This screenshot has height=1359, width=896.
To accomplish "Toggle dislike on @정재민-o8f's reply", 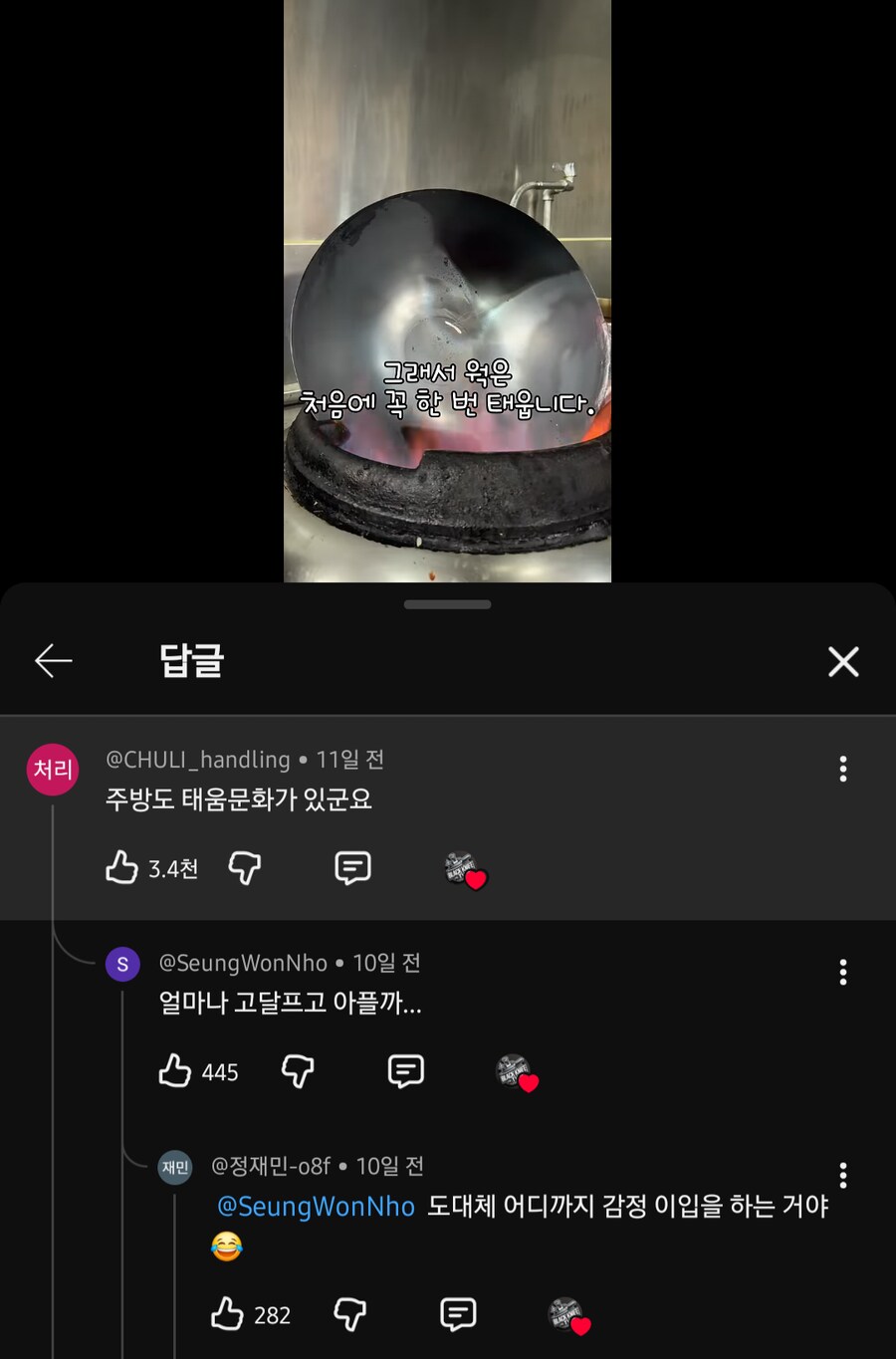I will [x=347, y=1314].
